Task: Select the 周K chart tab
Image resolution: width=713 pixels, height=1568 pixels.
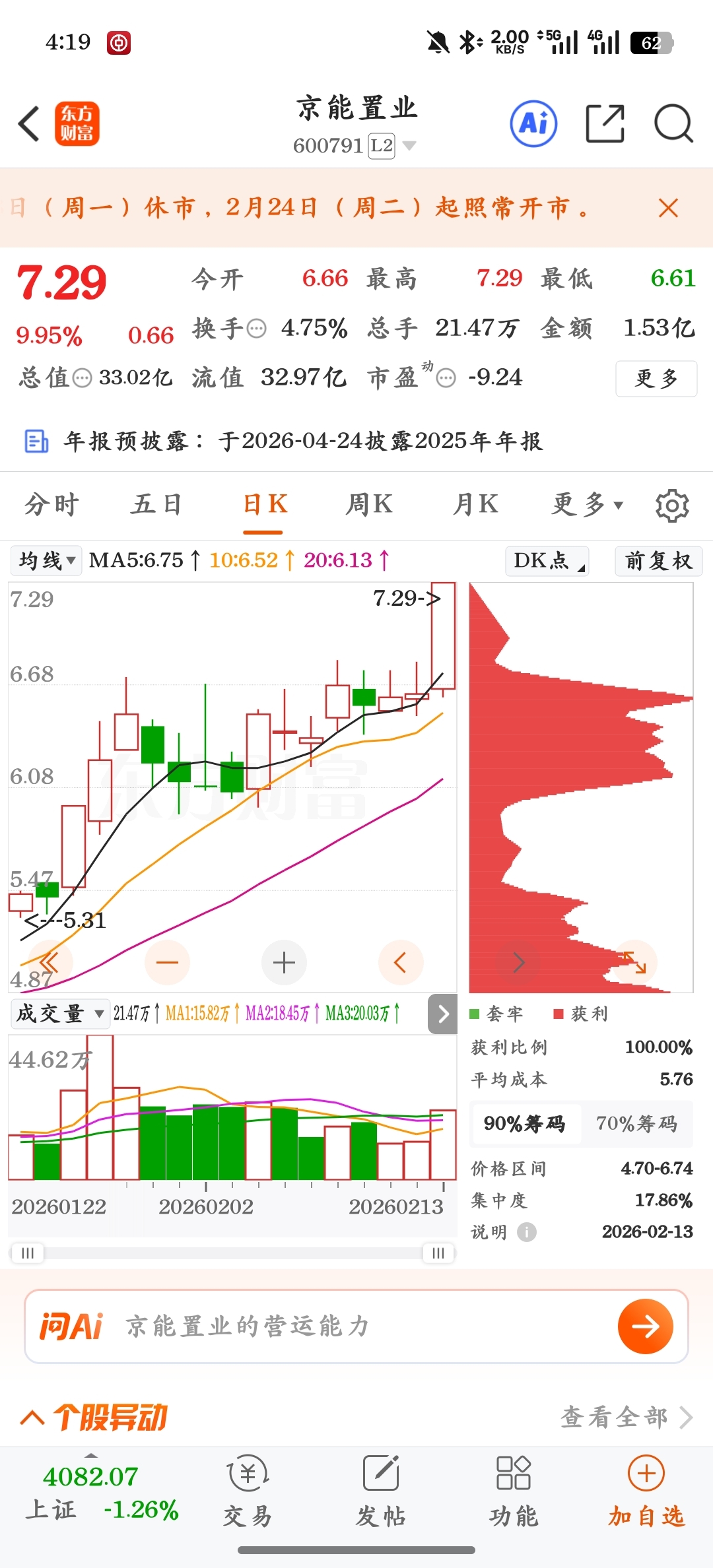Action: point(369,505)
